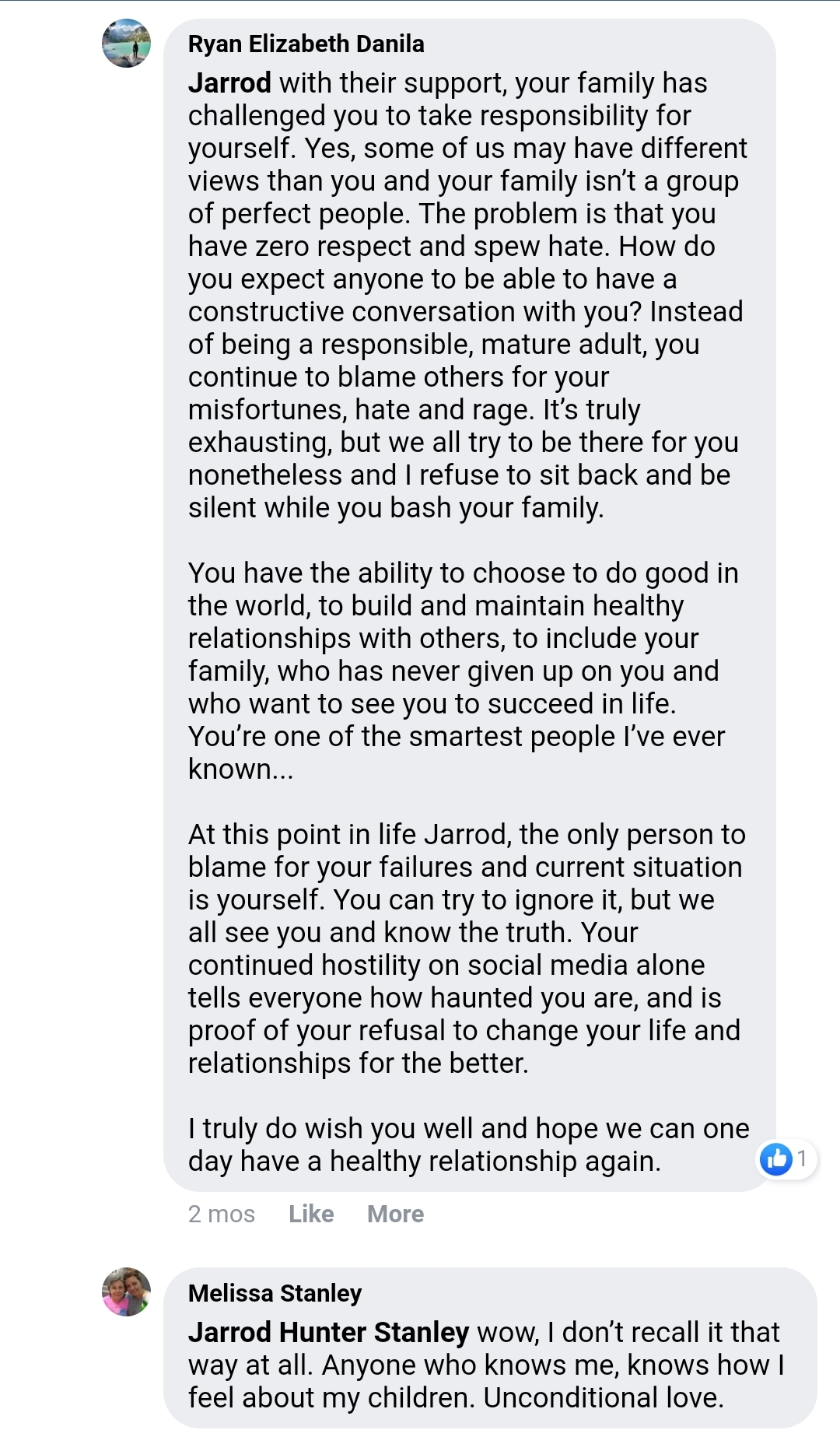
Task: Tap the name Ryan Elizabeth Danila
Action: click(306, 44)
